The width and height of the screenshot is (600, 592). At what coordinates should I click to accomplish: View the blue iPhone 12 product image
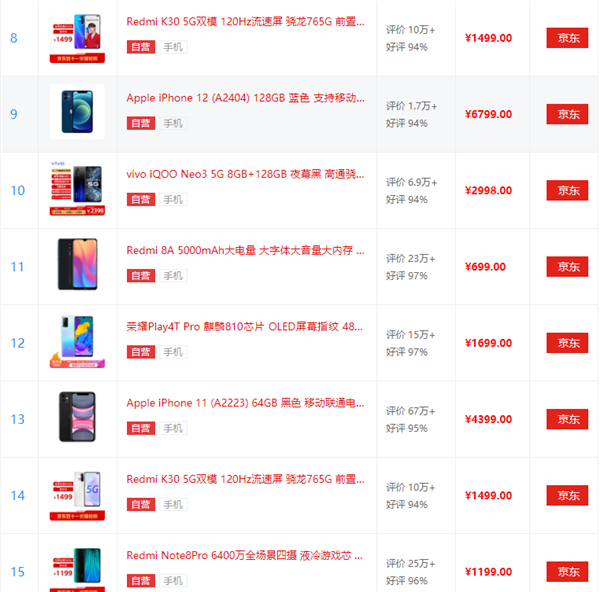(x=77, y=113)
